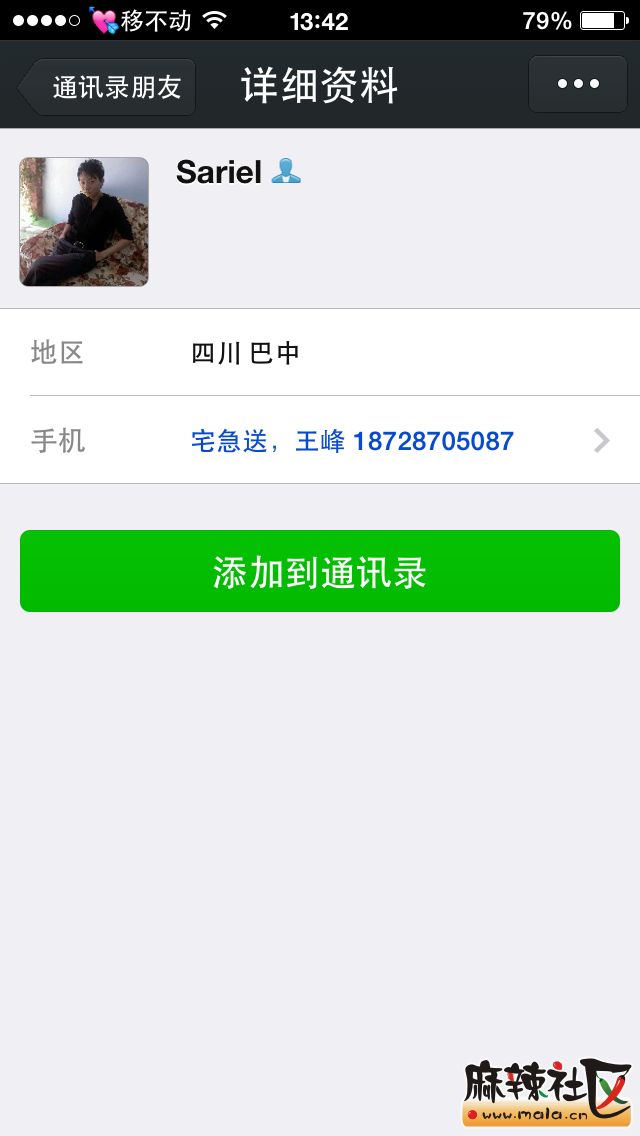Go back to 通讯录朋友
Image resolution: width=640 pixels, height=1136 pixels.
click(108, 87)
